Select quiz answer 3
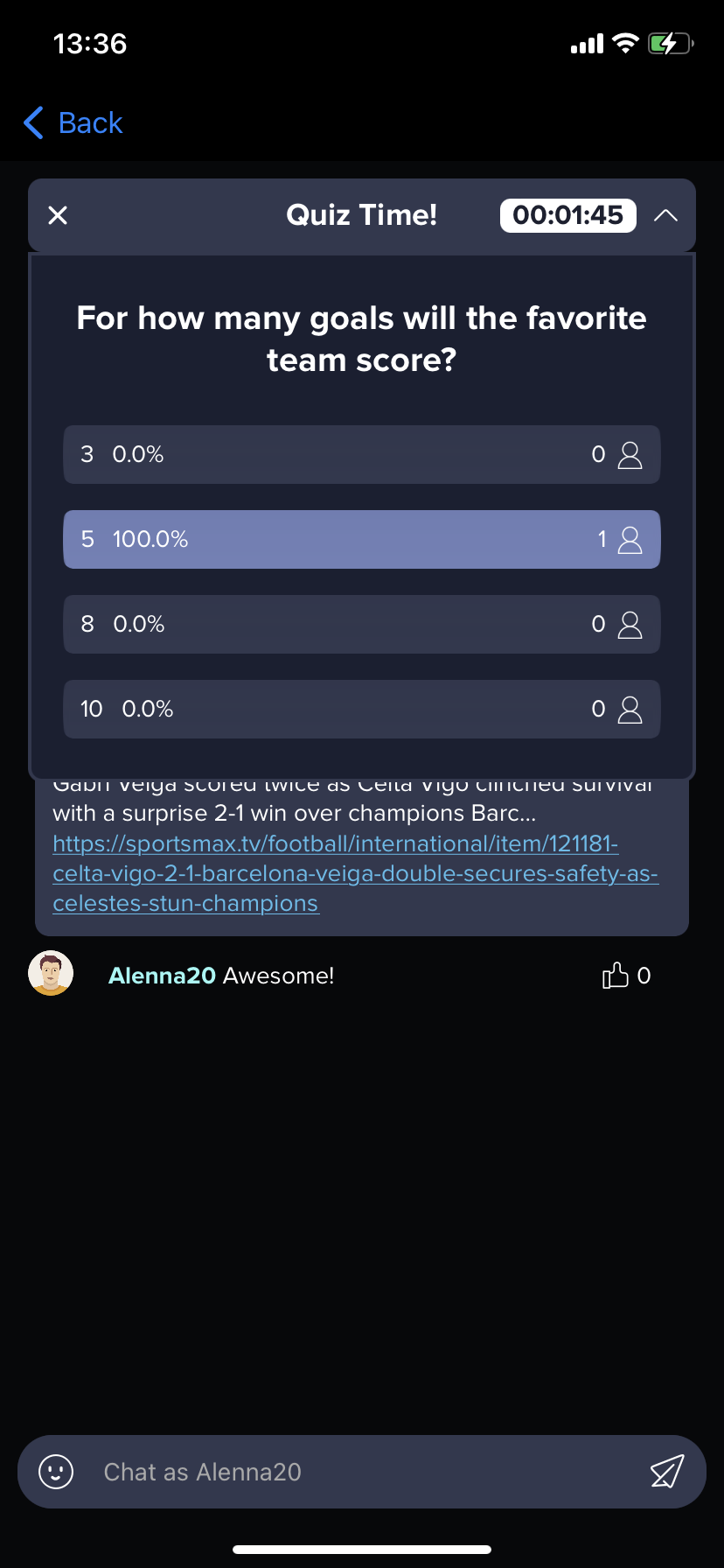The image size is (724, 1568). 362,455
